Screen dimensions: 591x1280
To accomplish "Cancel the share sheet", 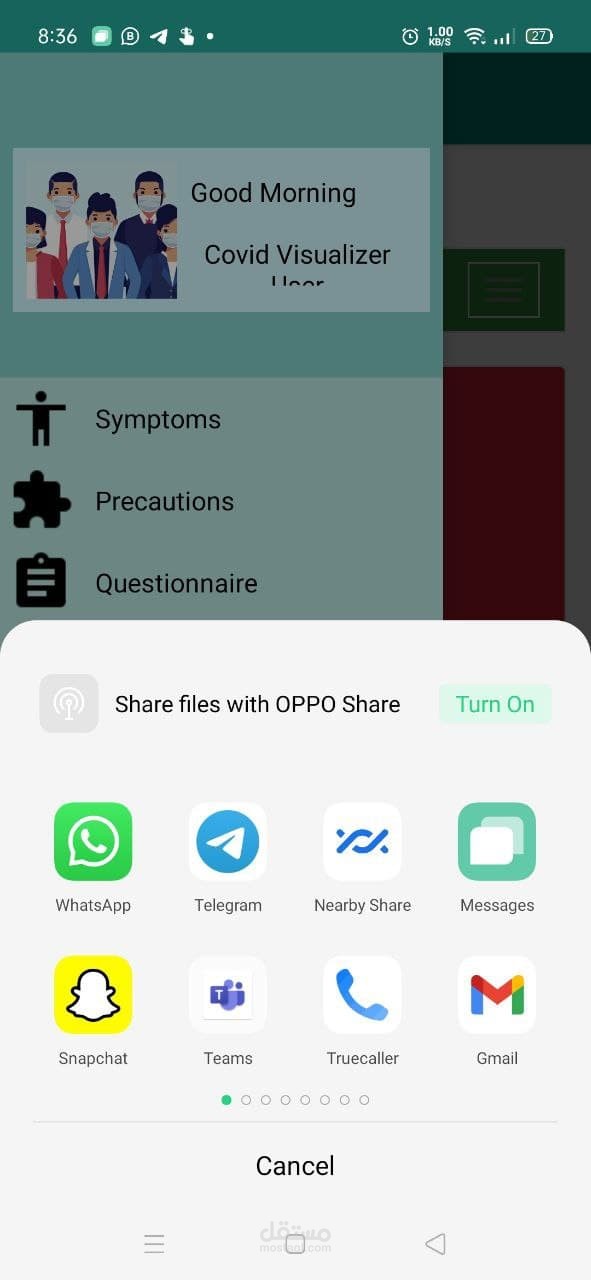I will pyautogui.click(x=295, y=1166).
